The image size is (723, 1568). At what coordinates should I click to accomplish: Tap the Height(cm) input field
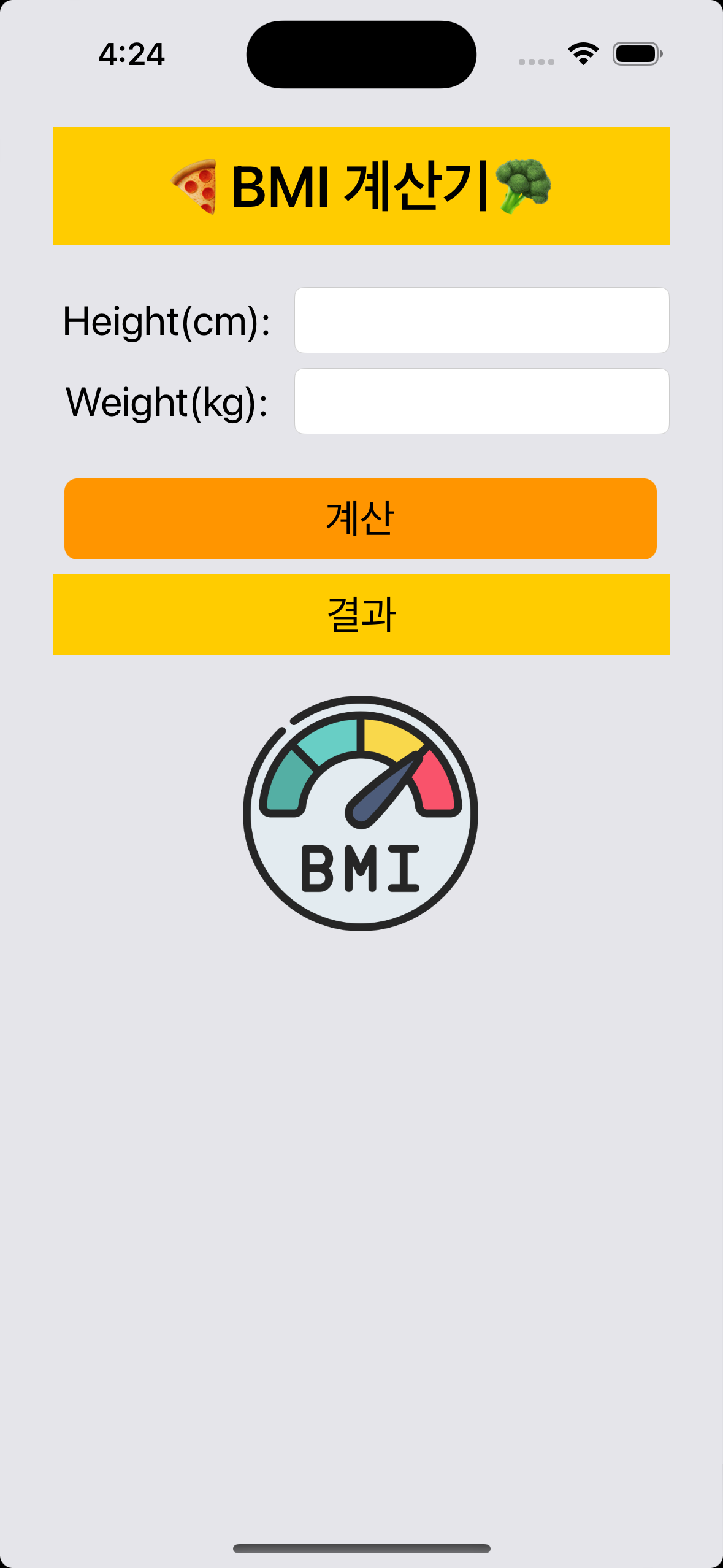pos(481,320)
